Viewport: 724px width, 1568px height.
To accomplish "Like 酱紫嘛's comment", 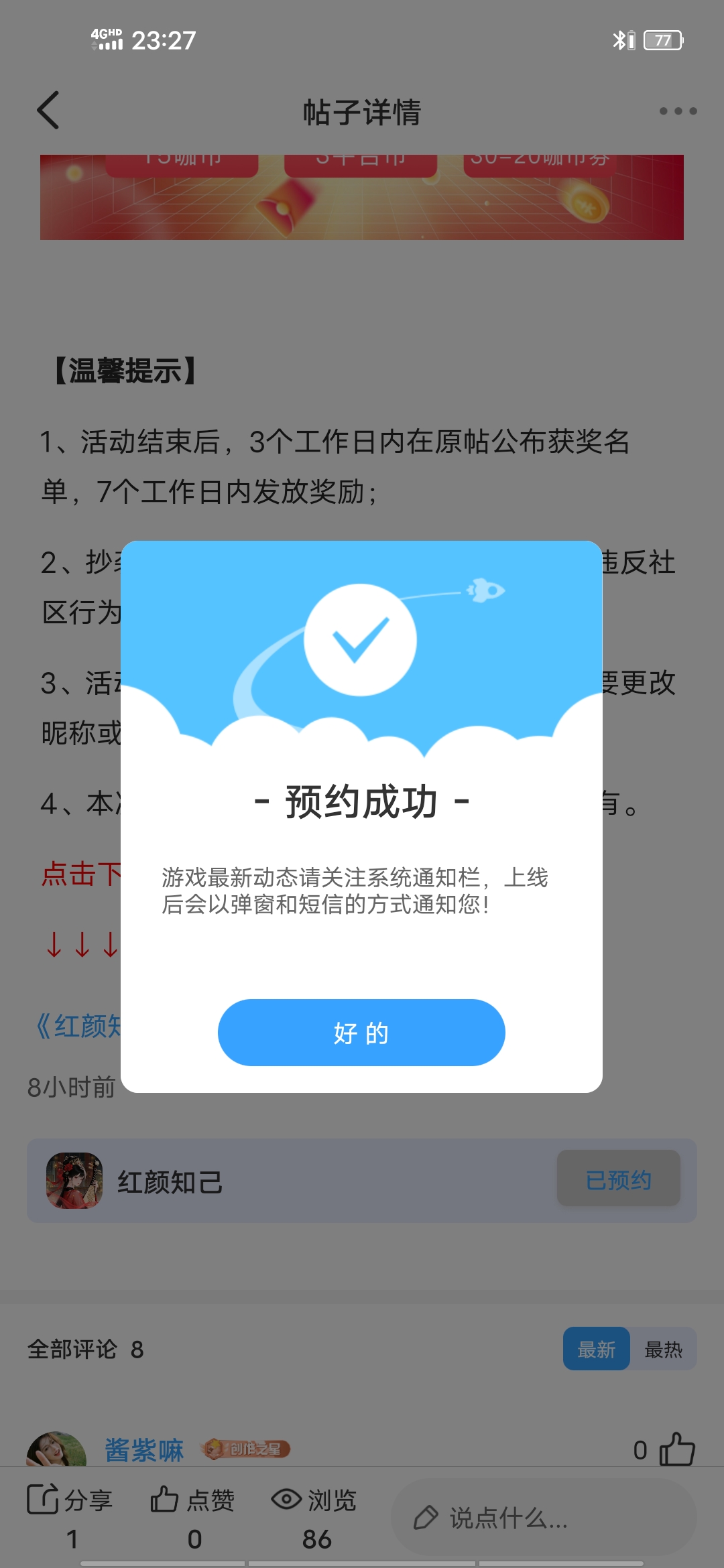I will click(677, 1449).
